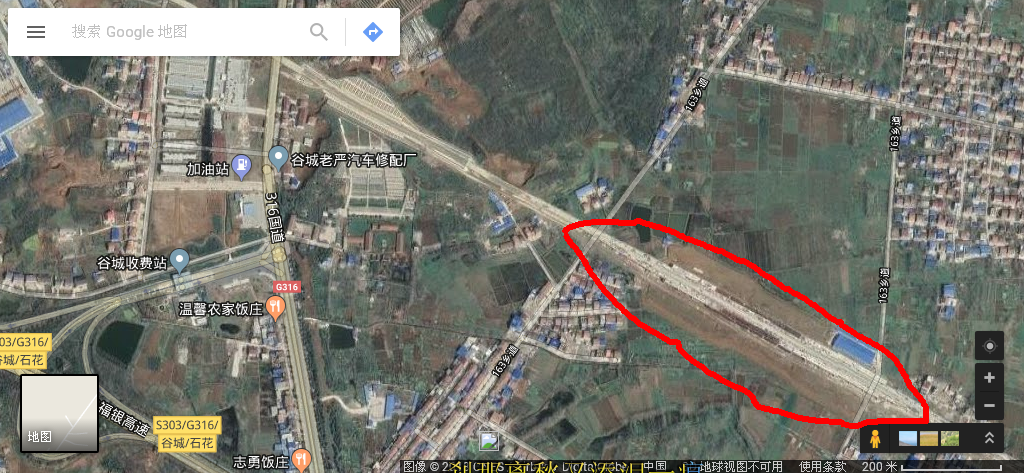Viewport: 1024px width, 473px height.
Task: Zoom in with the plus button
Action: [989, 377]
